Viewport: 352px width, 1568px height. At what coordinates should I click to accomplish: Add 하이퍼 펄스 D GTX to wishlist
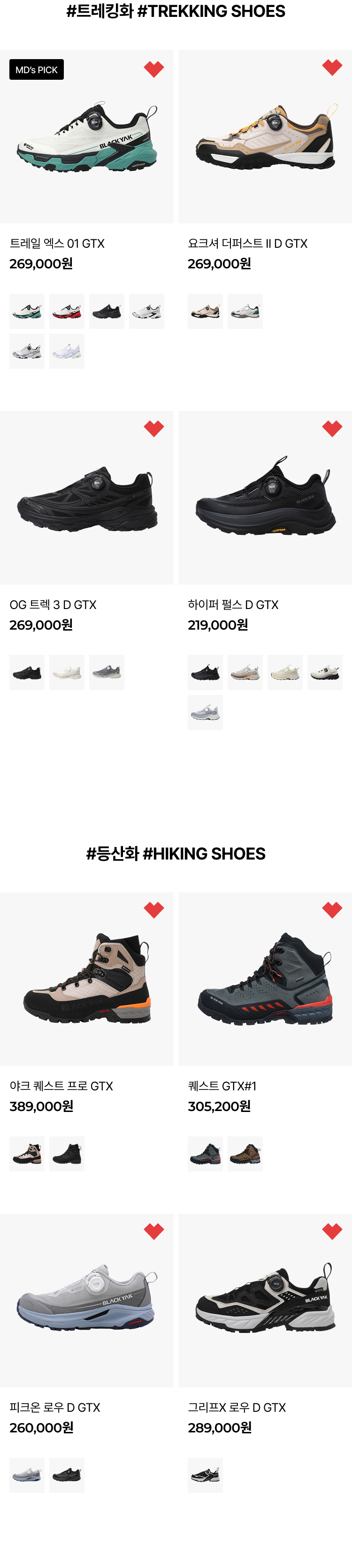(332, 428)
